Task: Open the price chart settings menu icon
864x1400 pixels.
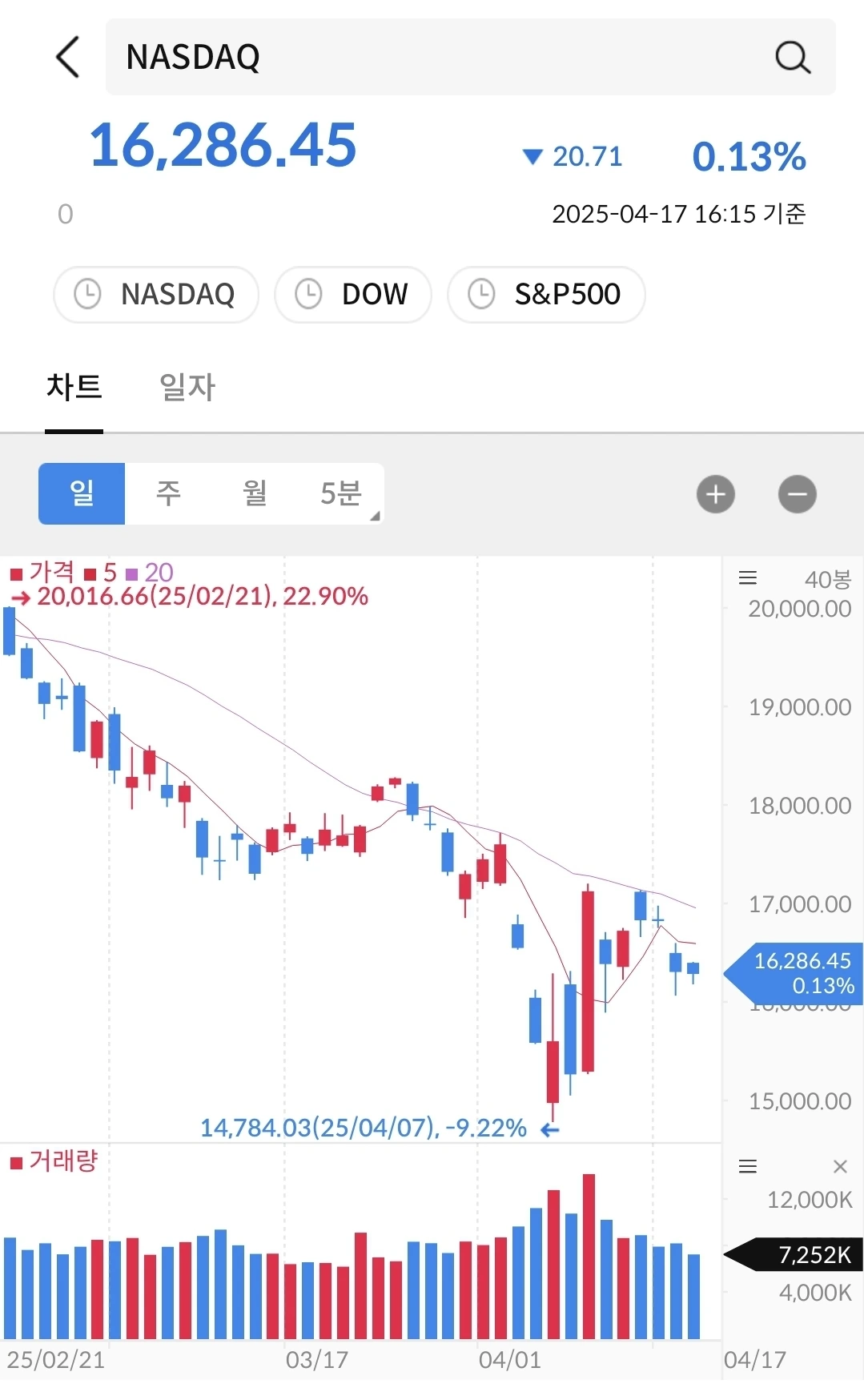Action: click(748, 577)
